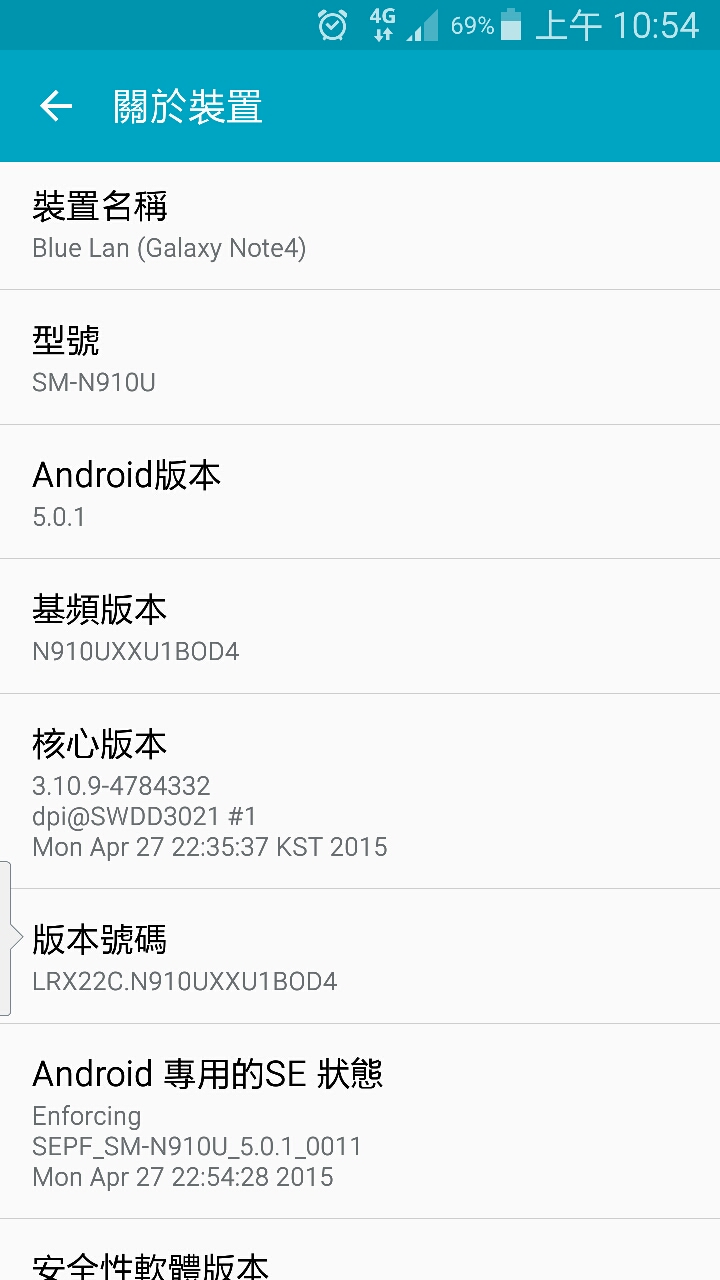Tap the 核心版本 row
The width and height of the screenshot is (720, 1280).
360,790
